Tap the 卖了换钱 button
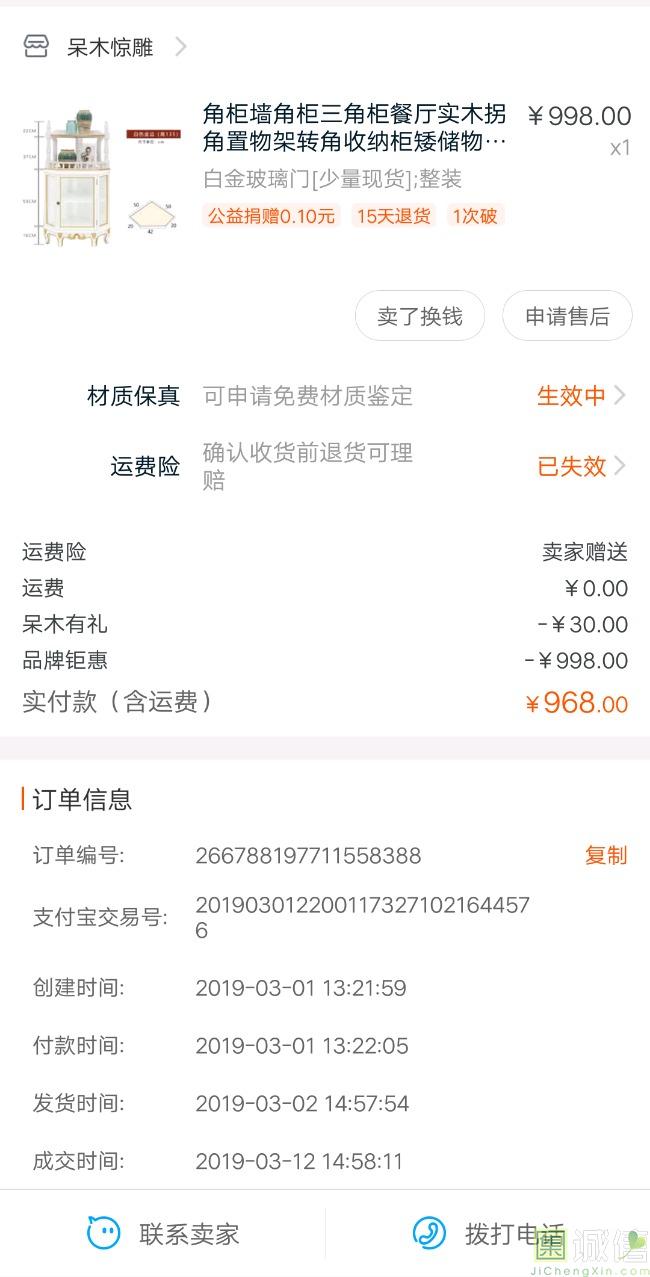The width and height of the screenshot is (650, 1277). coord(420,317)
